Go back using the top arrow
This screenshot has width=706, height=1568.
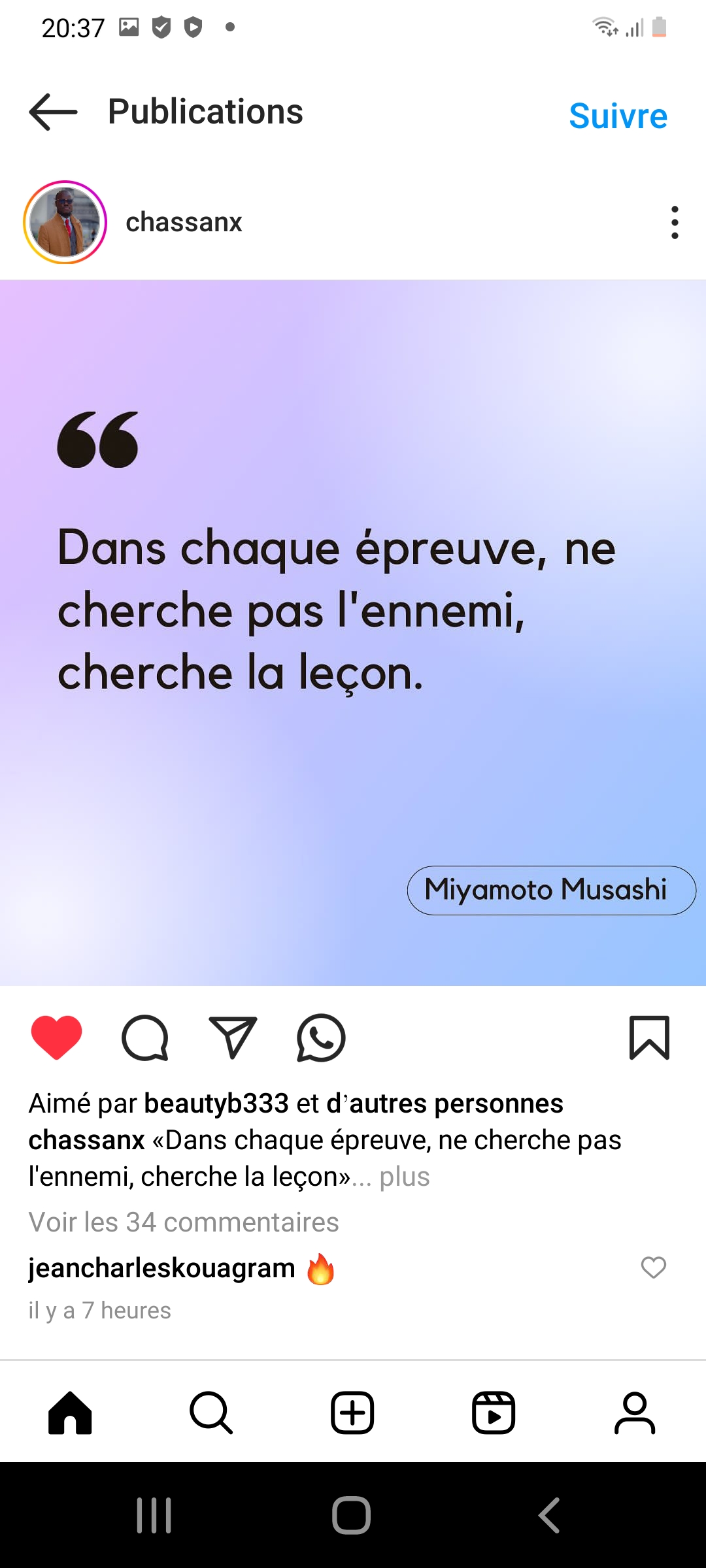point(54,112)
